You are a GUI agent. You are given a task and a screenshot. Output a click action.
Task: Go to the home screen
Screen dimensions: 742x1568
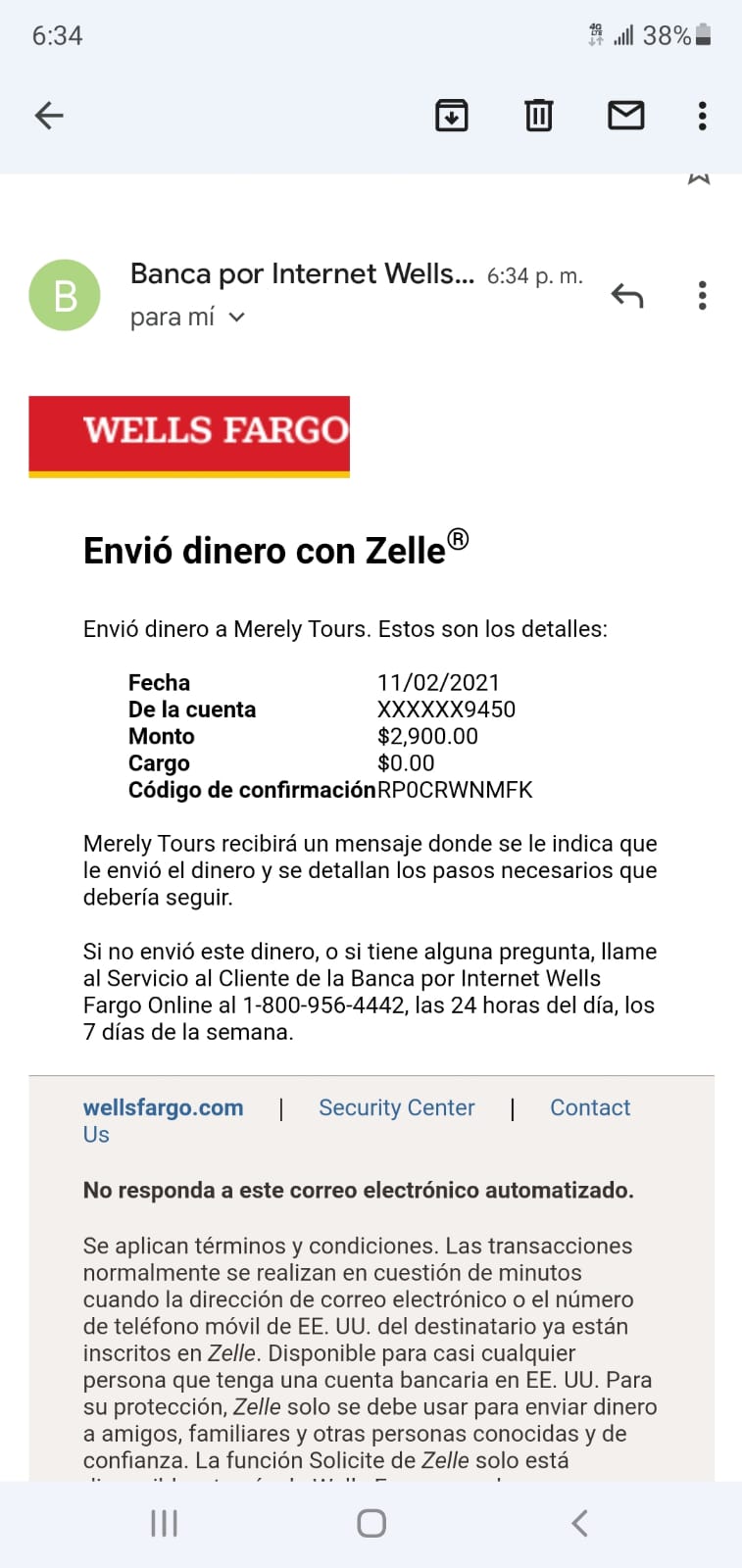[371, 1523]
